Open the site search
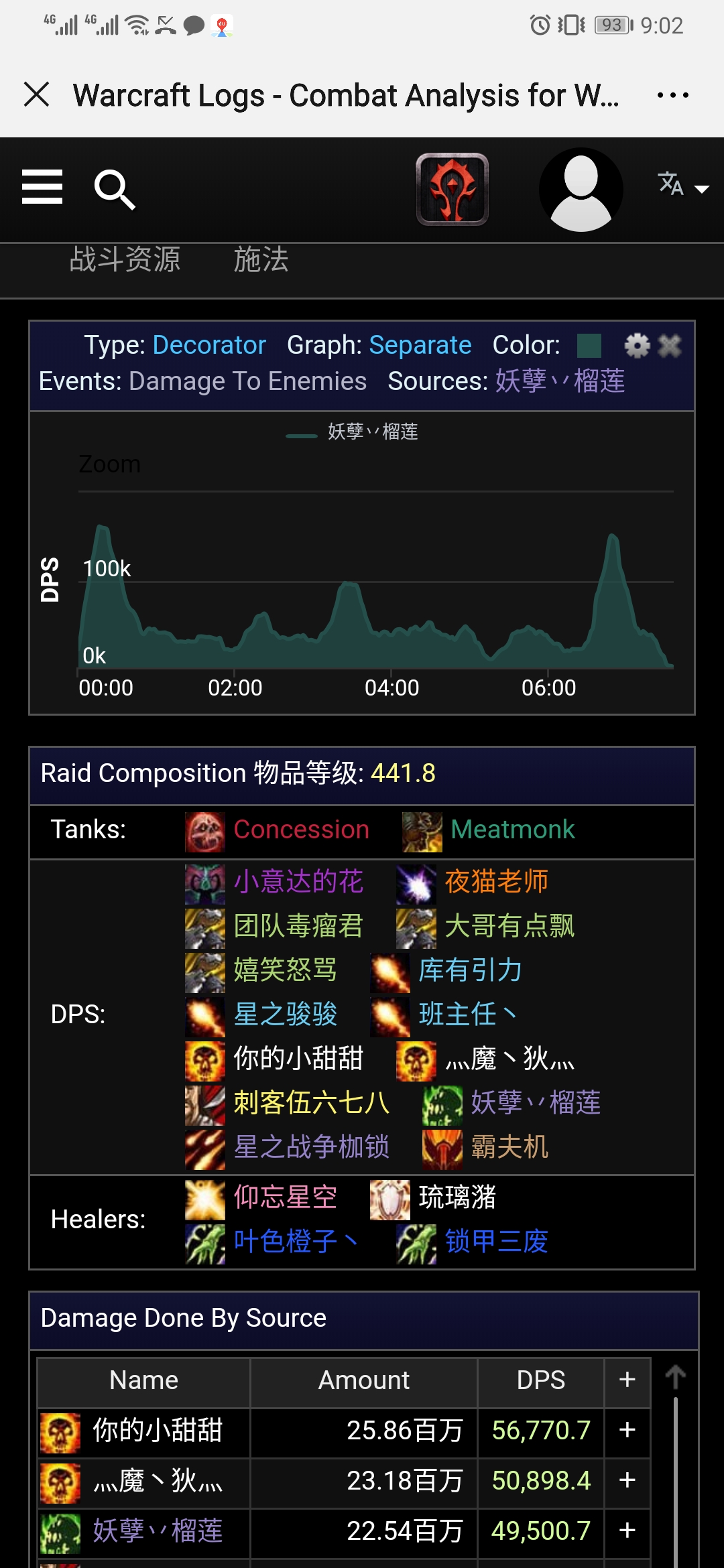The height and width of the screenshot is (1568, 724). [x=115, y=190]
